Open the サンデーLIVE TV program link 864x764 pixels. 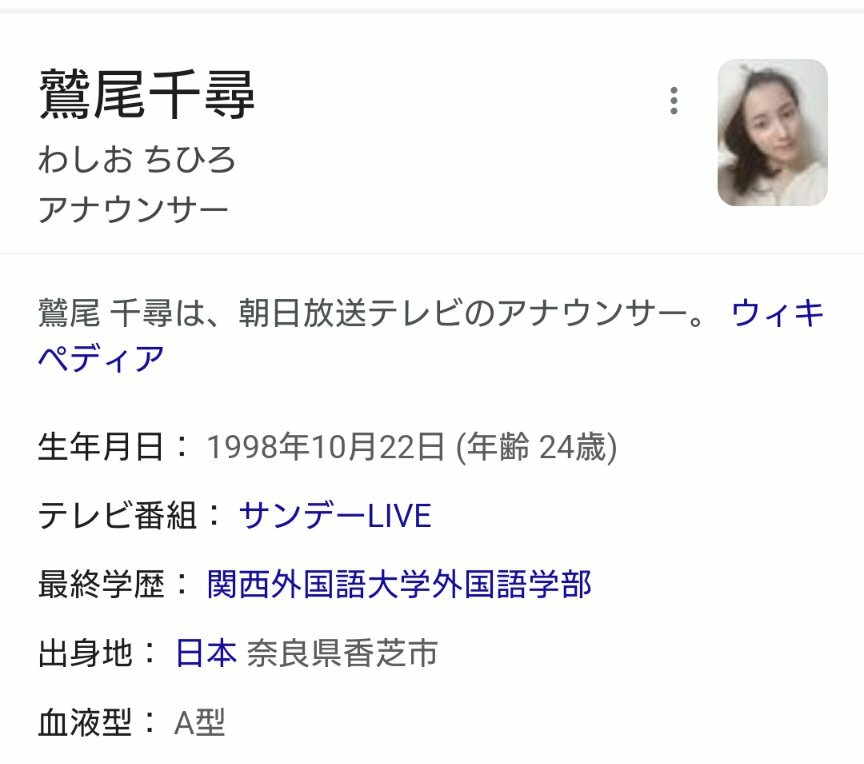click(335, 515)
